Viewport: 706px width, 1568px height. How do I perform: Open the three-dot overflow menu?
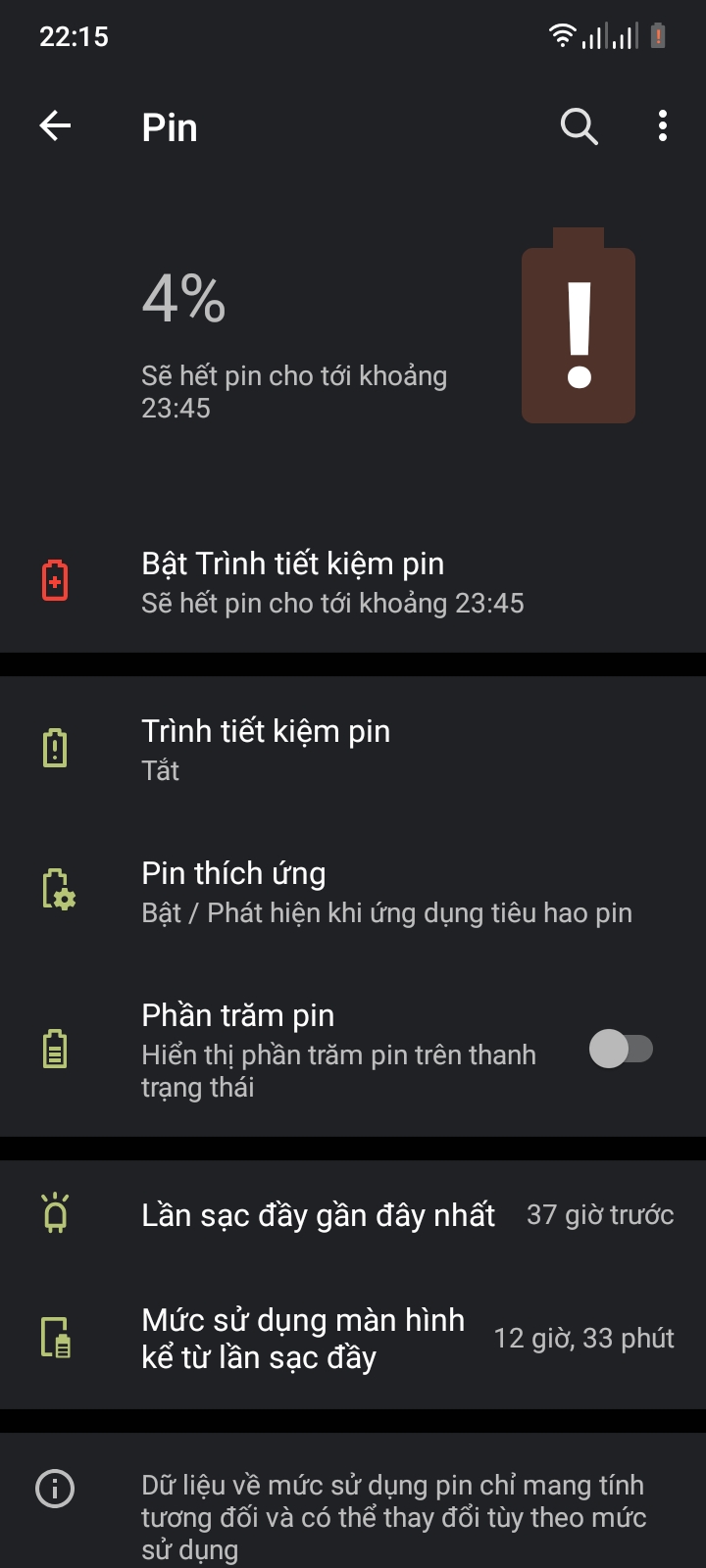[663, 126]
